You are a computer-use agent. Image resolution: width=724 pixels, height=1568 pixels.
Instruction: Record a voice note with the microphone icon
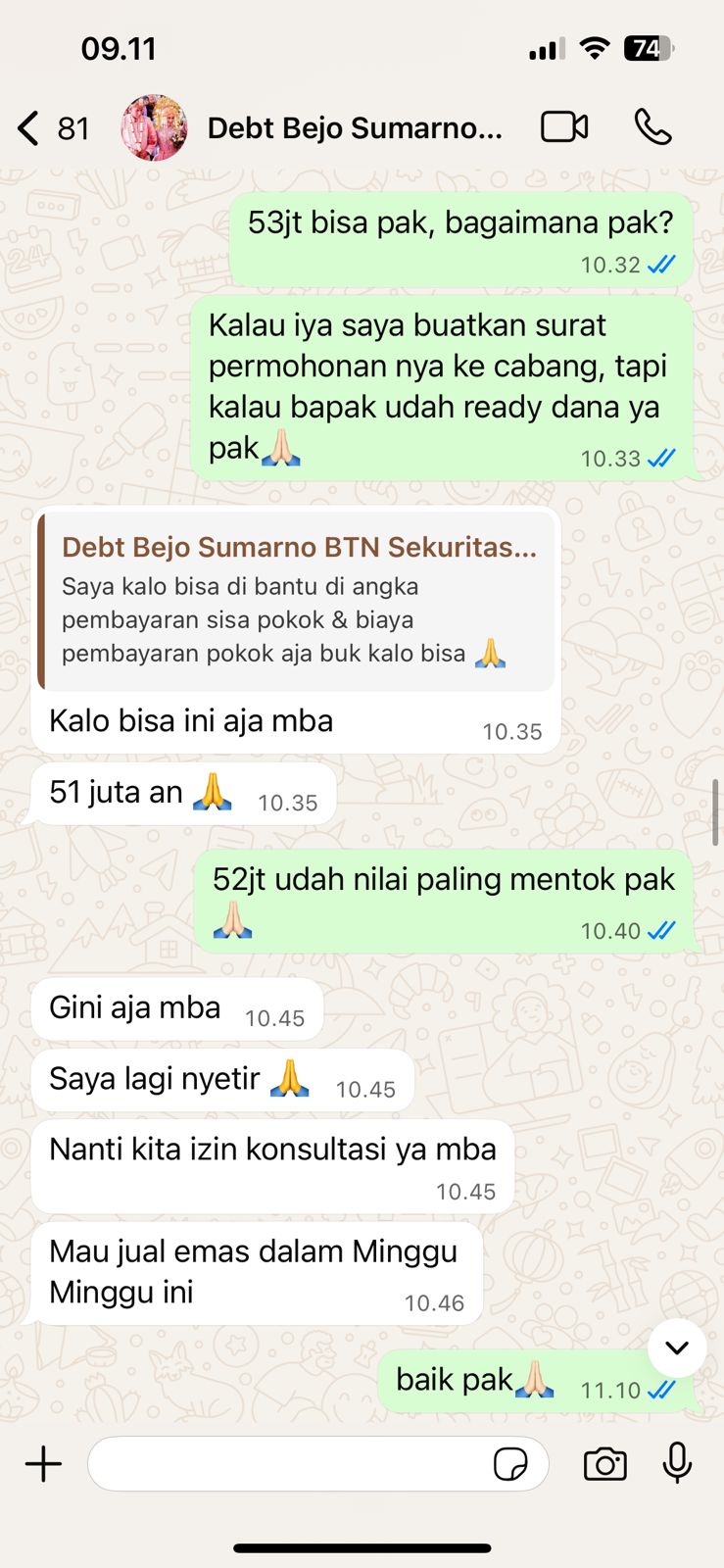click(x=678, y=1464)
